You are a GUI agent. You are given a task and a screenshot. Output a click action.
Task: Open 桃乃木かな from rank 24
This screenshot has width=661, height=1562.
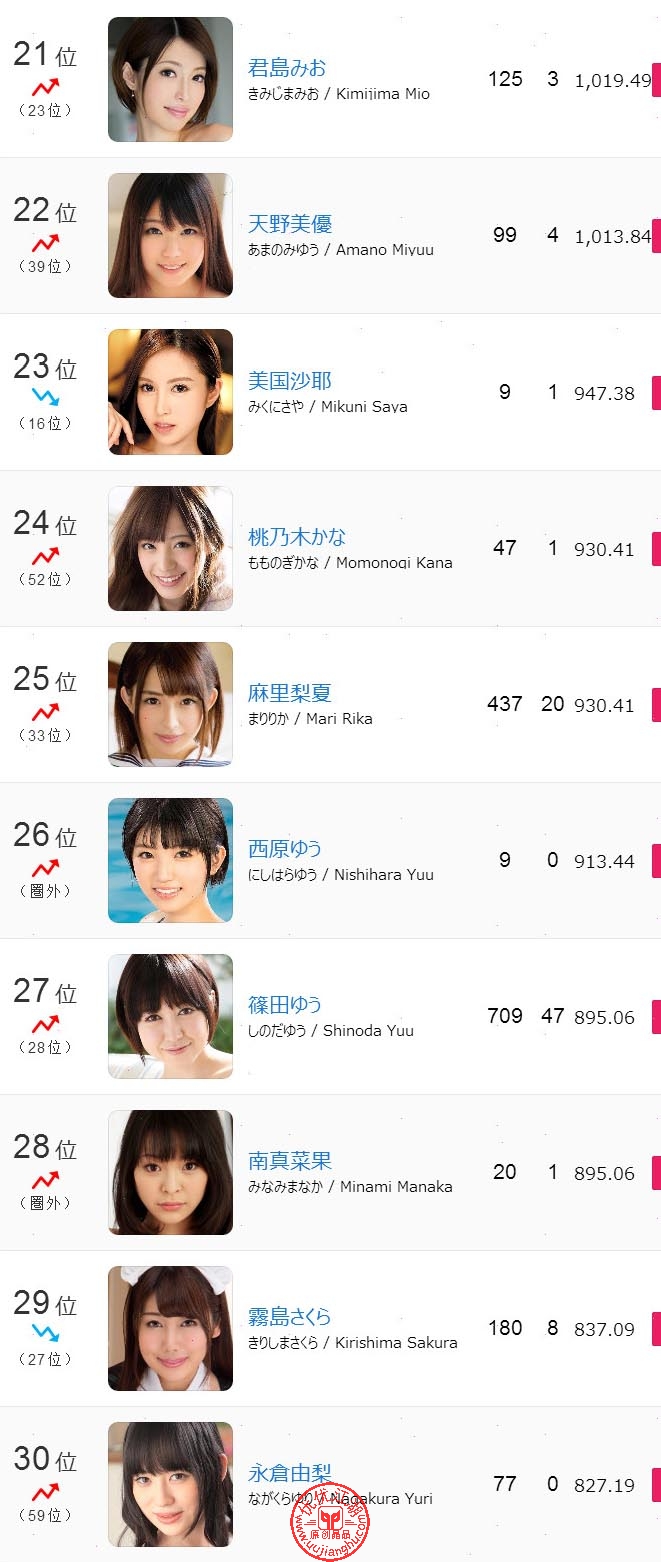click(297, 537)
